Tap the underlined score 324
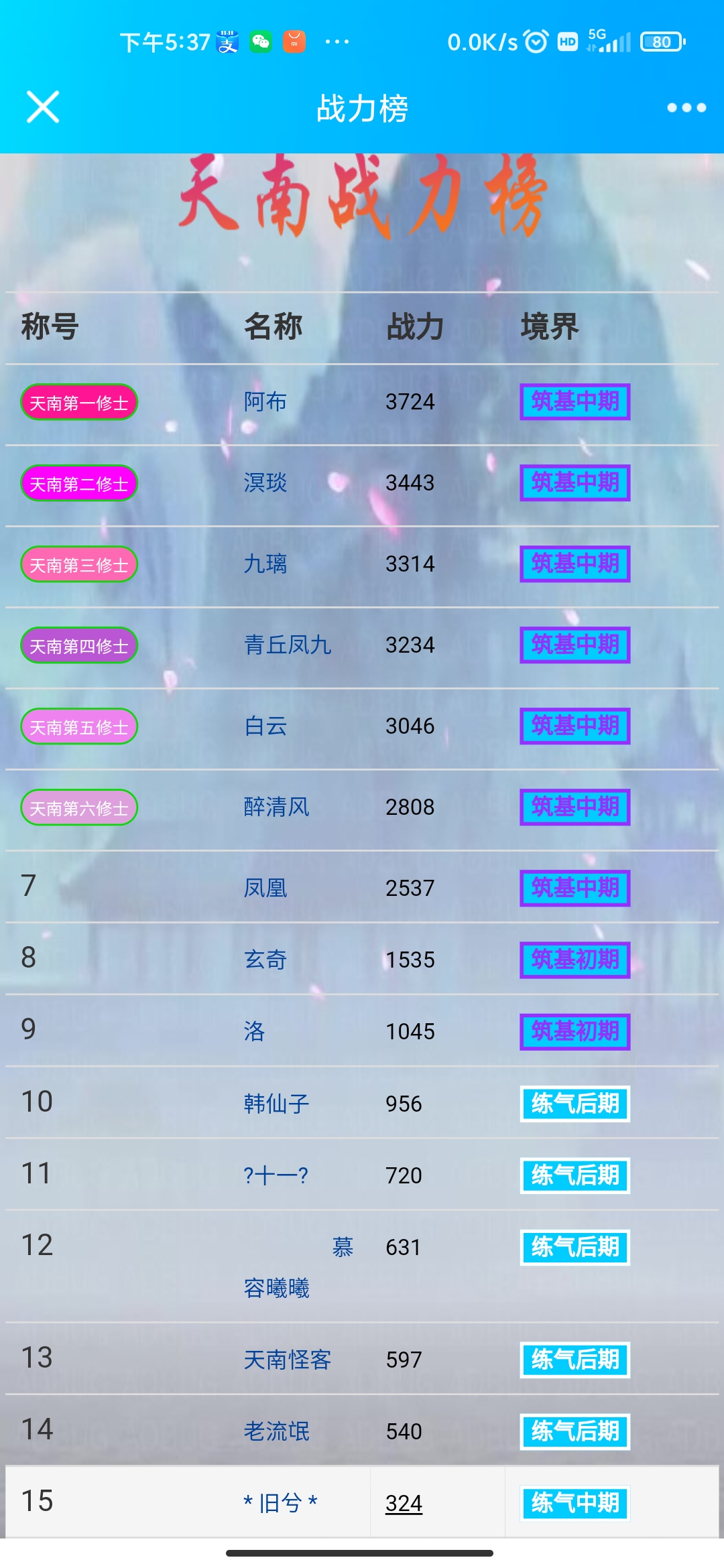This screenshot has width=724, height=1568. click(x=404, y=1504)
